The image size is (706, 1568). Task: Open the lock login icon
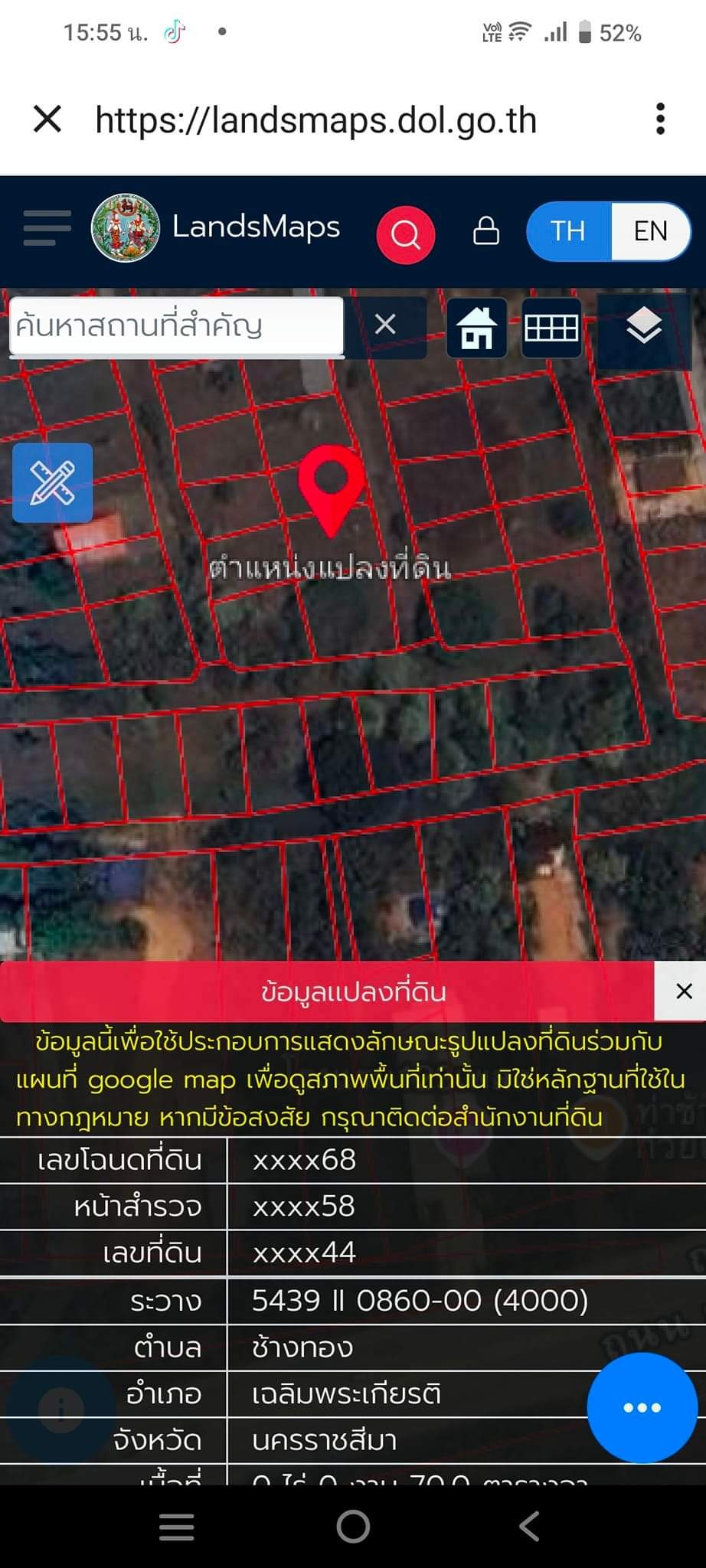486,230
